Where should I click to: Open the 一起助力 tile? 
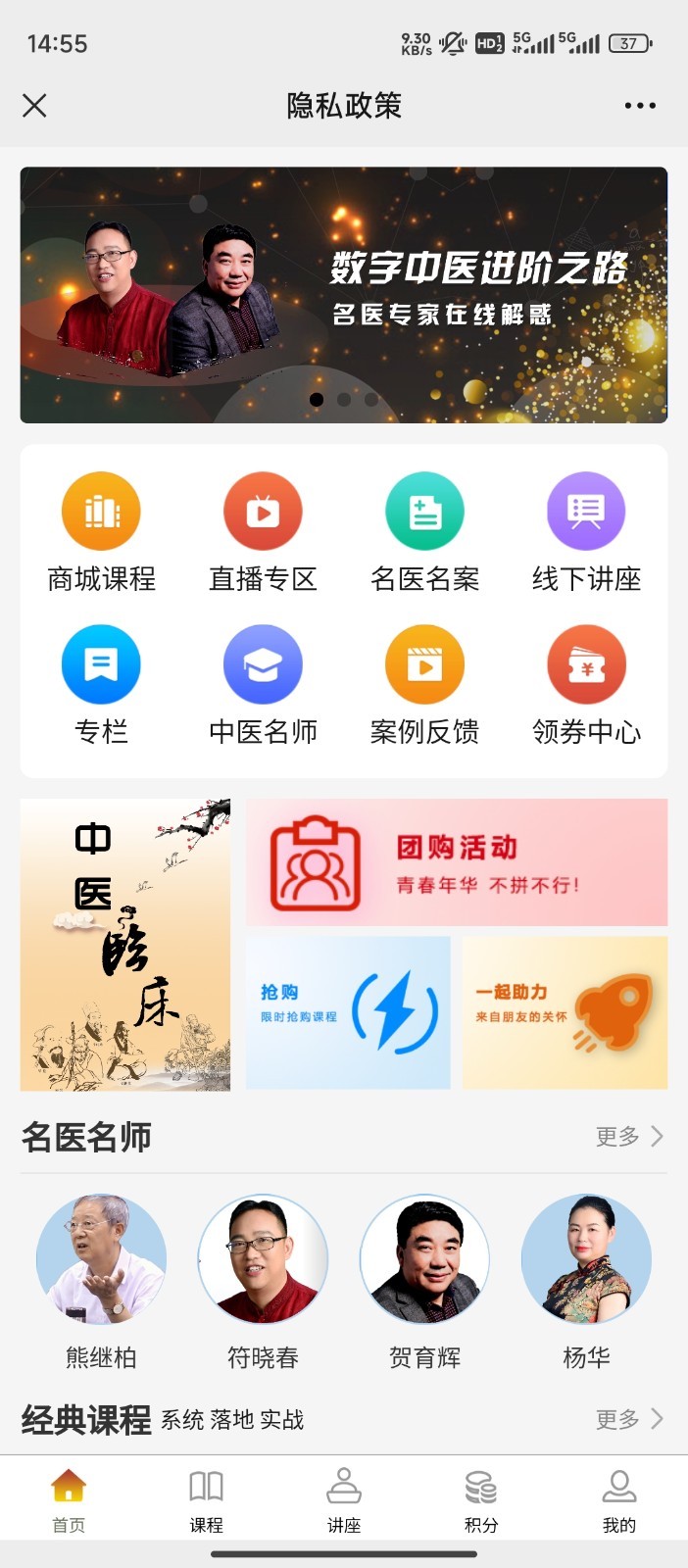(565, 1012)
